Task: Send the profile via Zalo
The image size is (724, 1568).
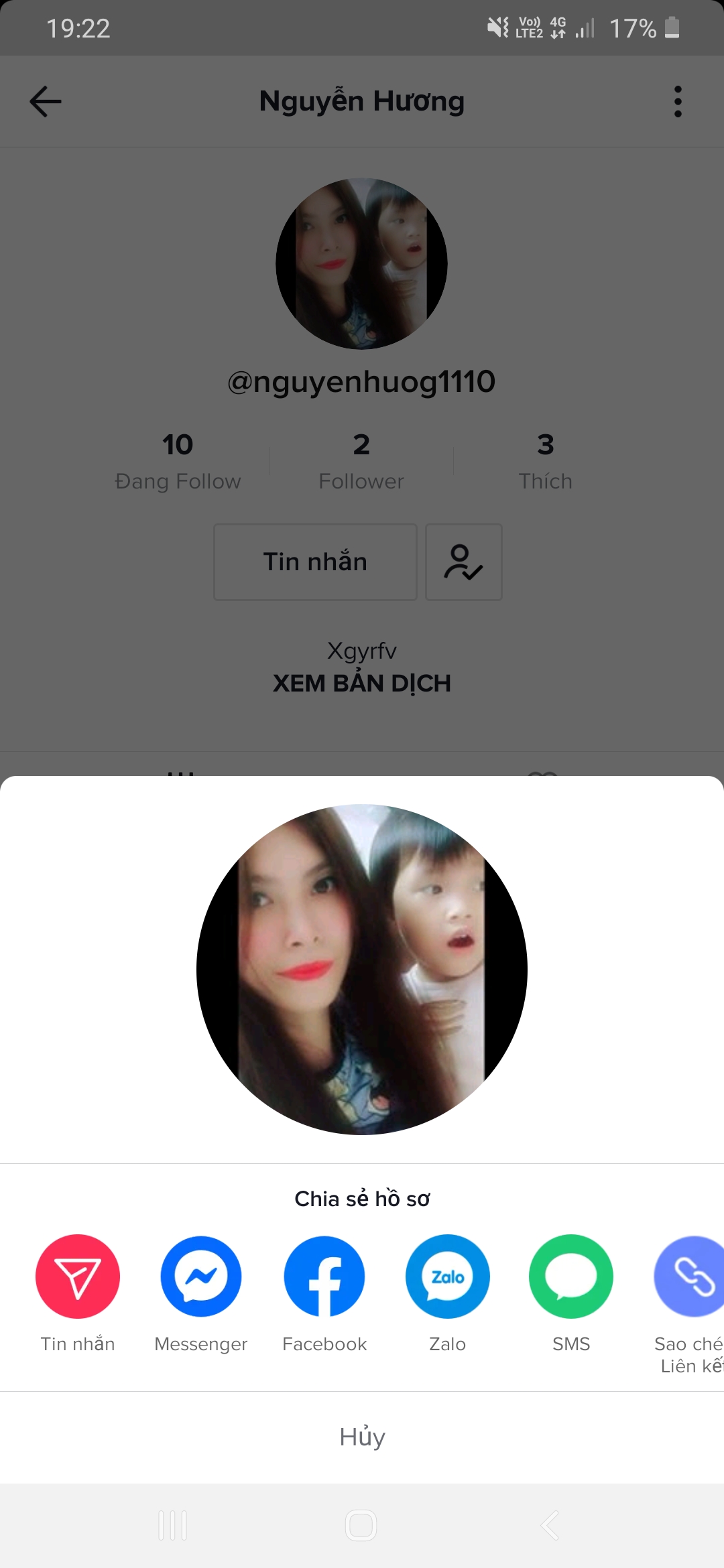Action: click(448, 1276)
